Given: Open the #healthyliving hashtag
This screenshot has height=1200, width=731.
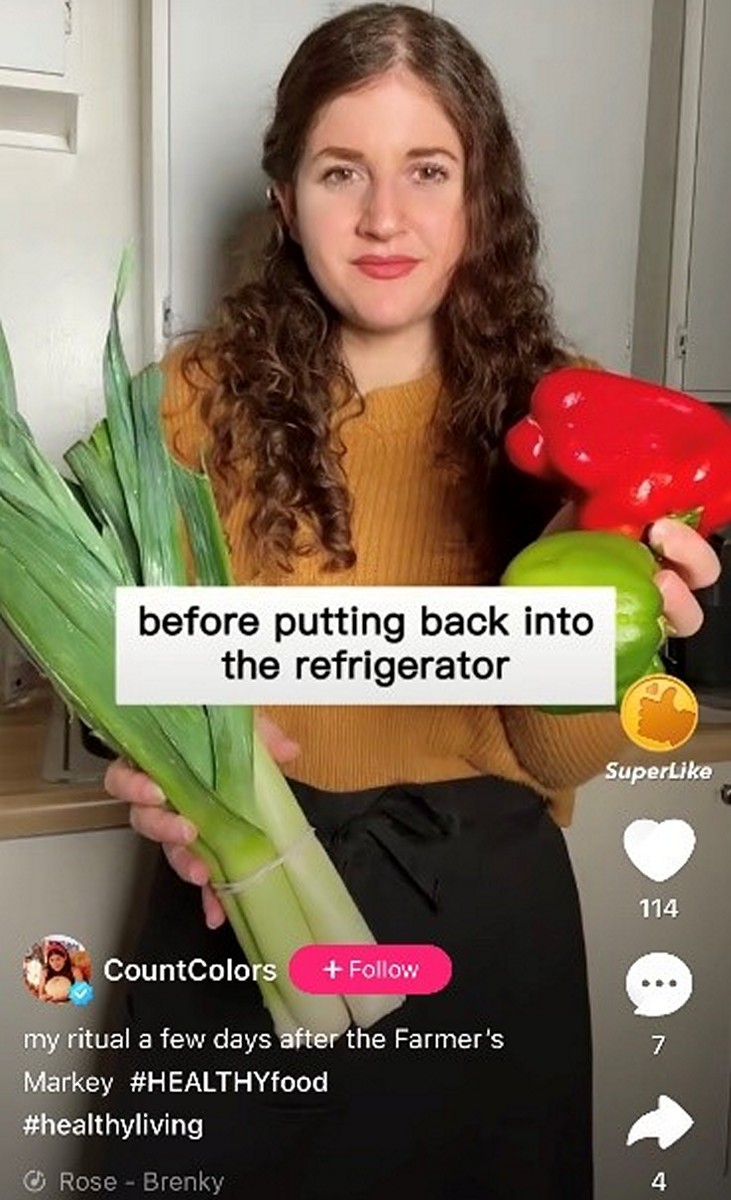Looking at the screenshot, I should (113, 1124).
